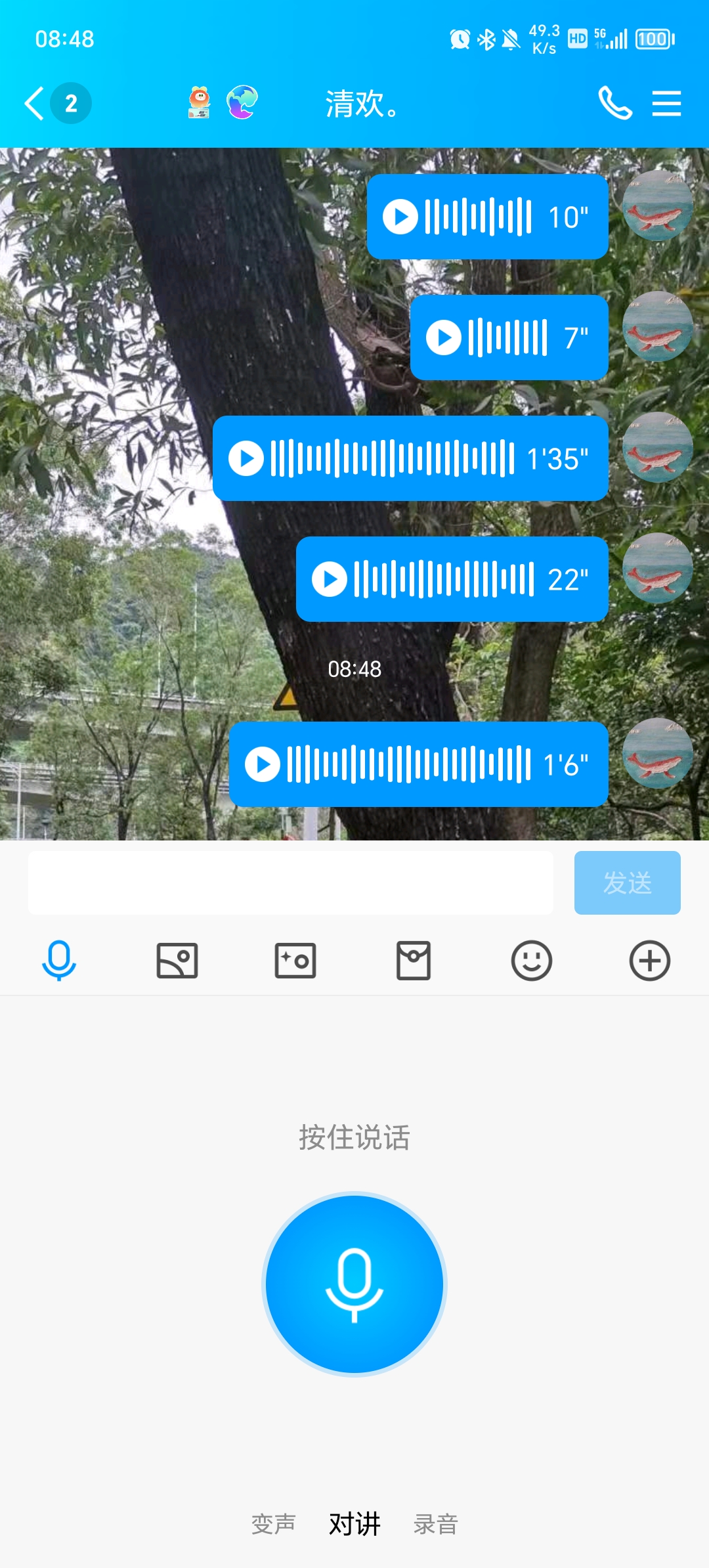
Task: Open the chat settings menu
Action: pos(666,104)
